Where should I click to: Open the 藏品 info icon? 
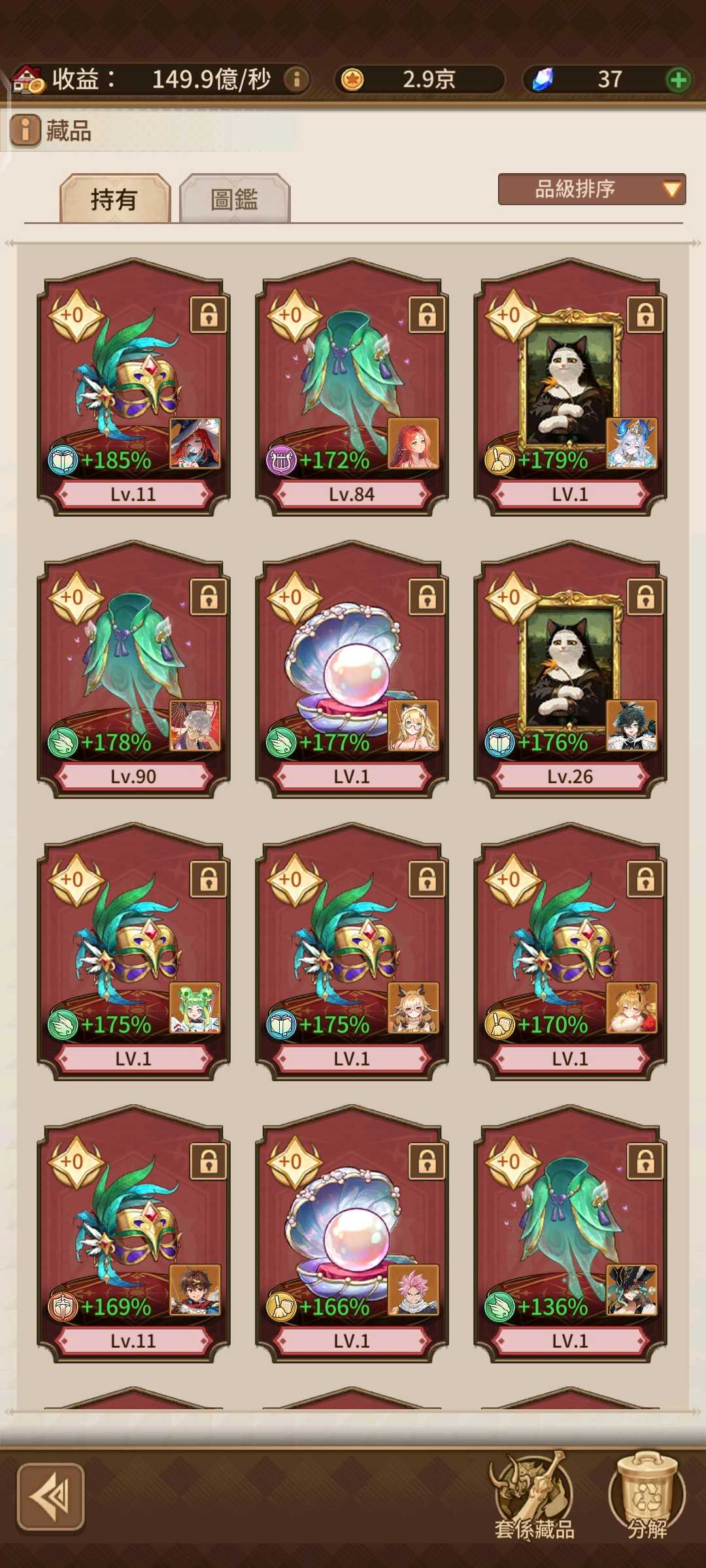tap(25, 130)
